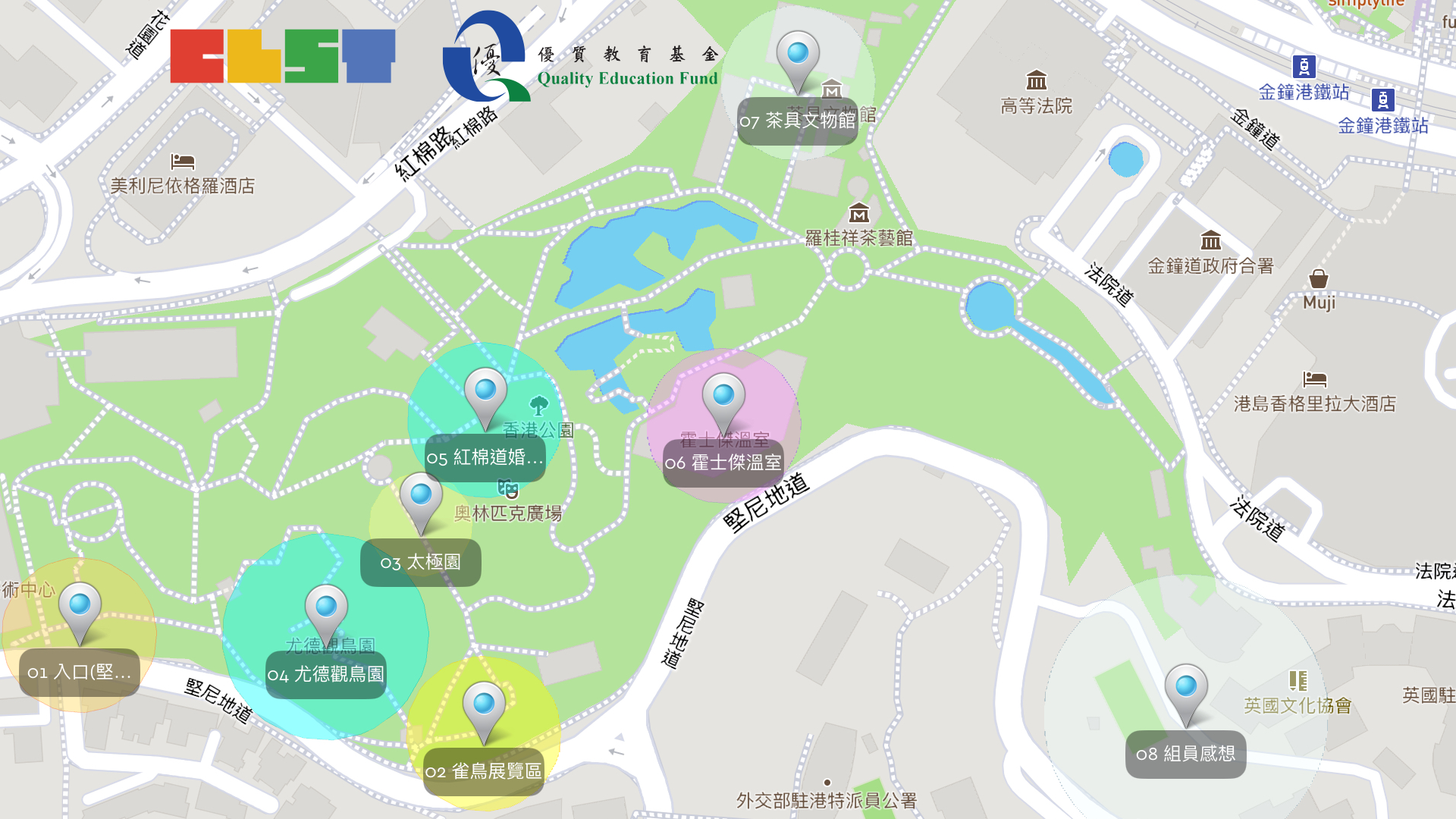Select marker 02 雀鳥展覽區
1456x819 pixels.
[484, 709]
